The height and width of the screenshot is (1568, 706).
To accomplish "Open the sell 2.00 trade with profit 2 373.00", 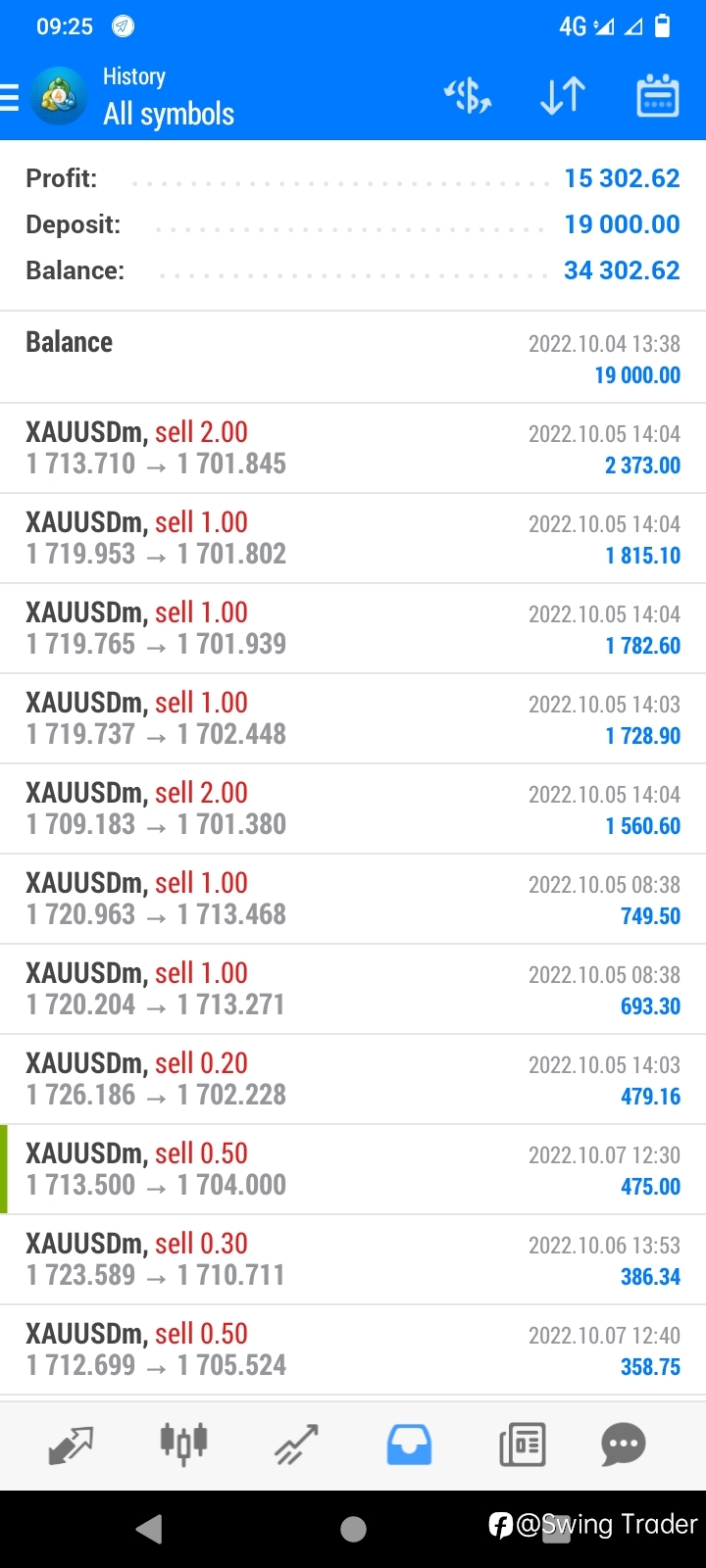I will 353,448.
